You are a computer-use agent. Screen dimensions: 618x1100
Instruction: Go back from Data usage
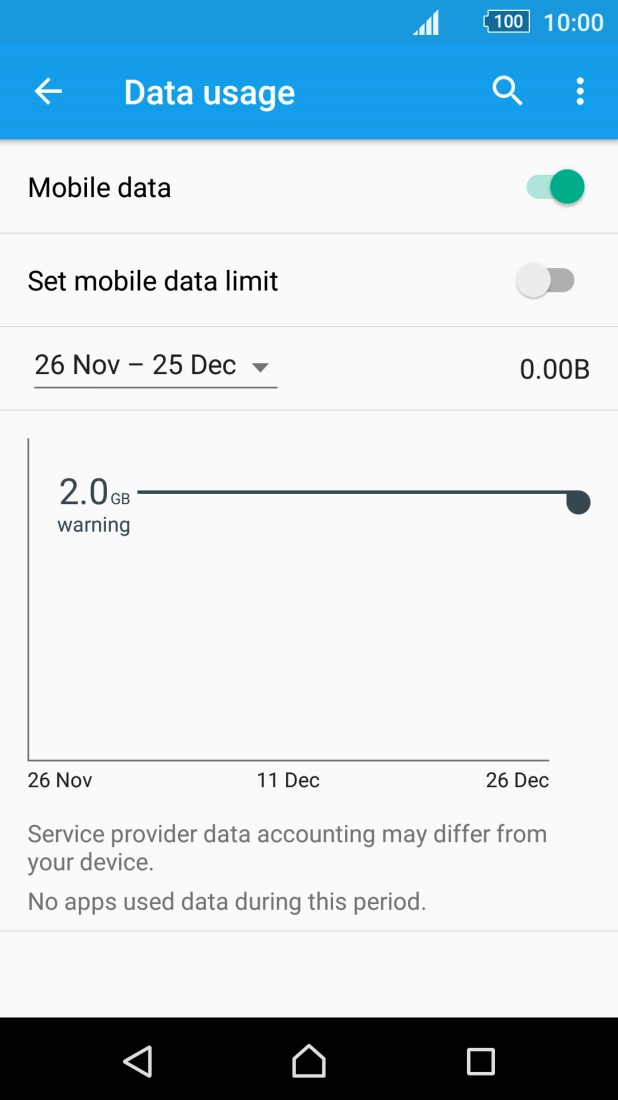pos(48,92)
